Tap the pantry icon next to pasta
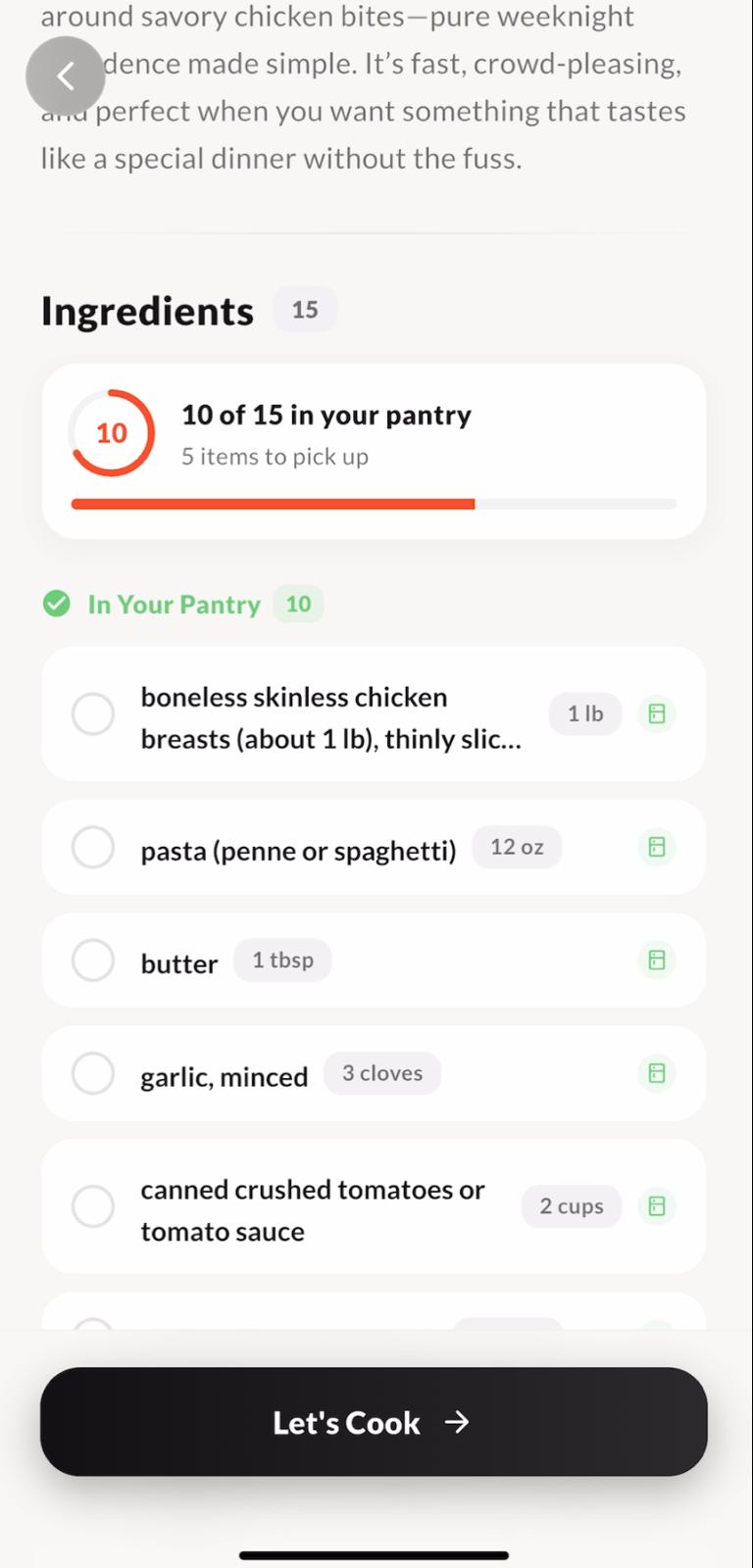 pos(657,847)
